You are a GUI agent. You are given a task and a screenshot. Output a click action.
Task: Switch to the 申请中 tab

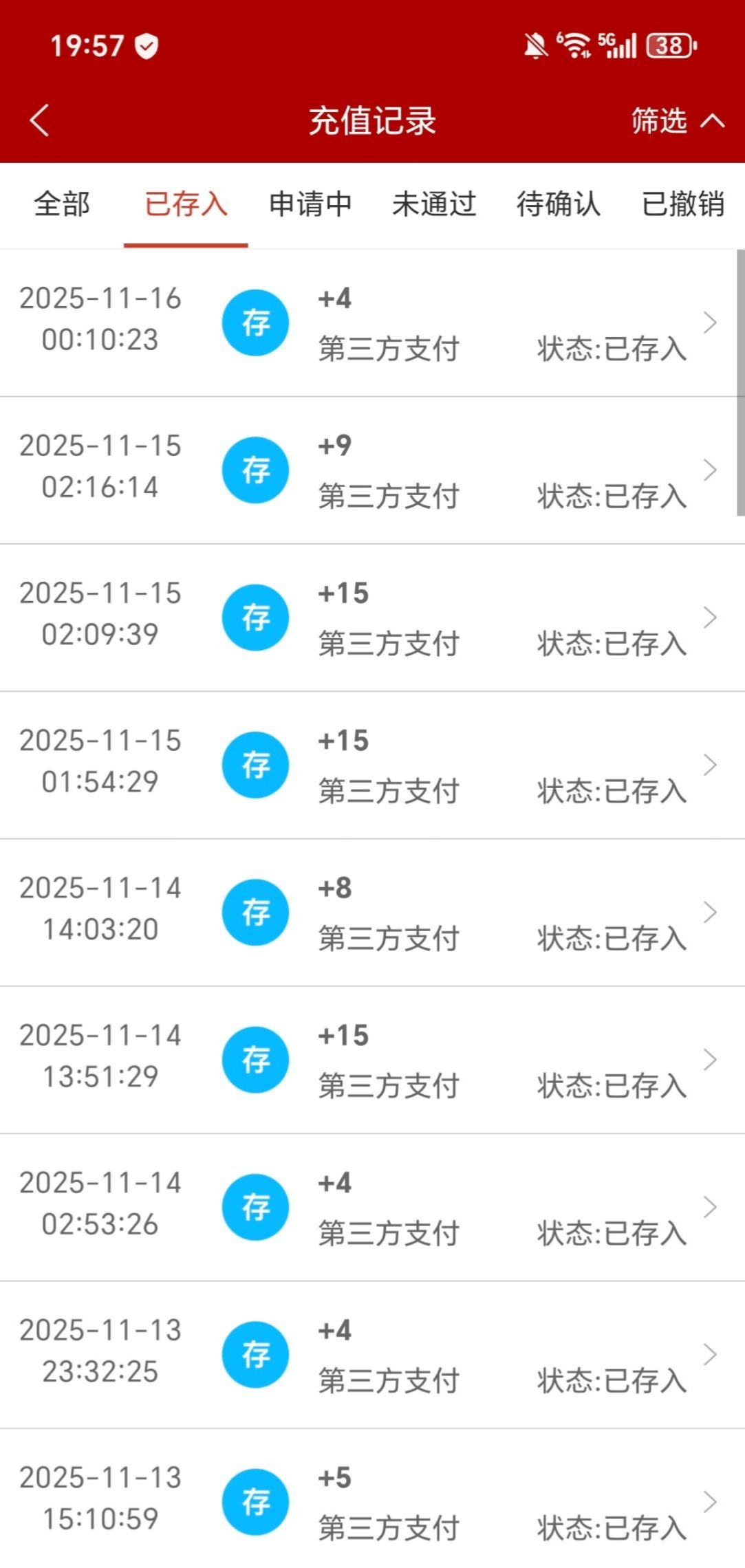pyautogui.click(x=310, y=204)
